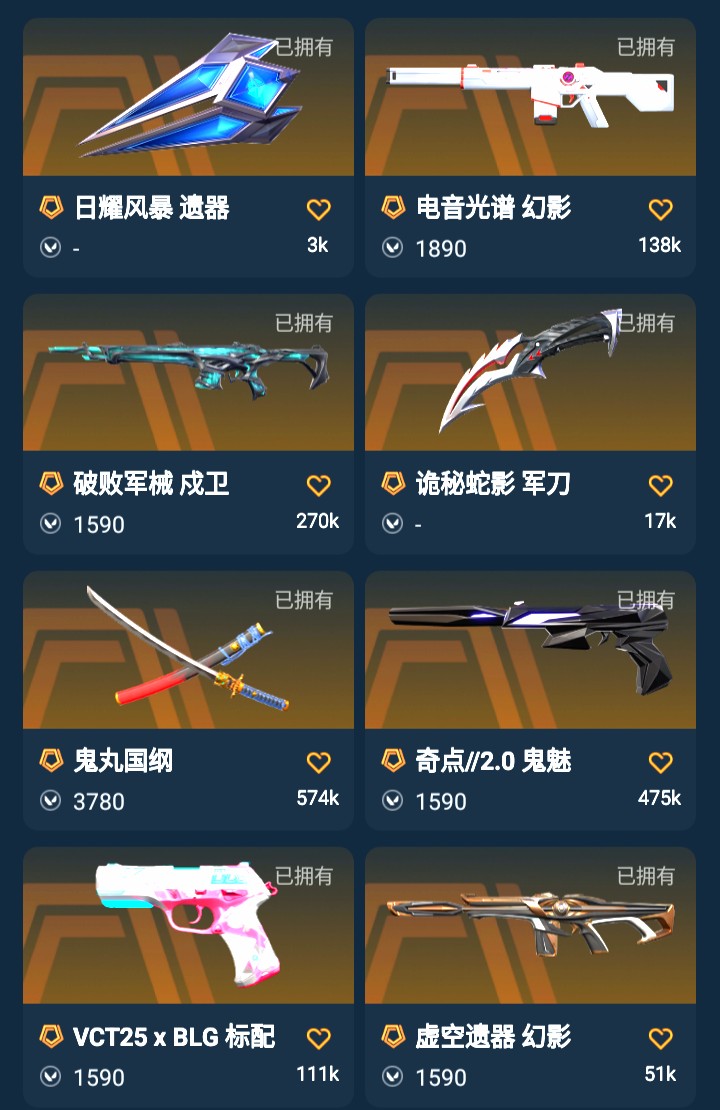Open the 电音光谱 幻影 skin card
This screenshot has height=1110, width=720.
(530, 147)
